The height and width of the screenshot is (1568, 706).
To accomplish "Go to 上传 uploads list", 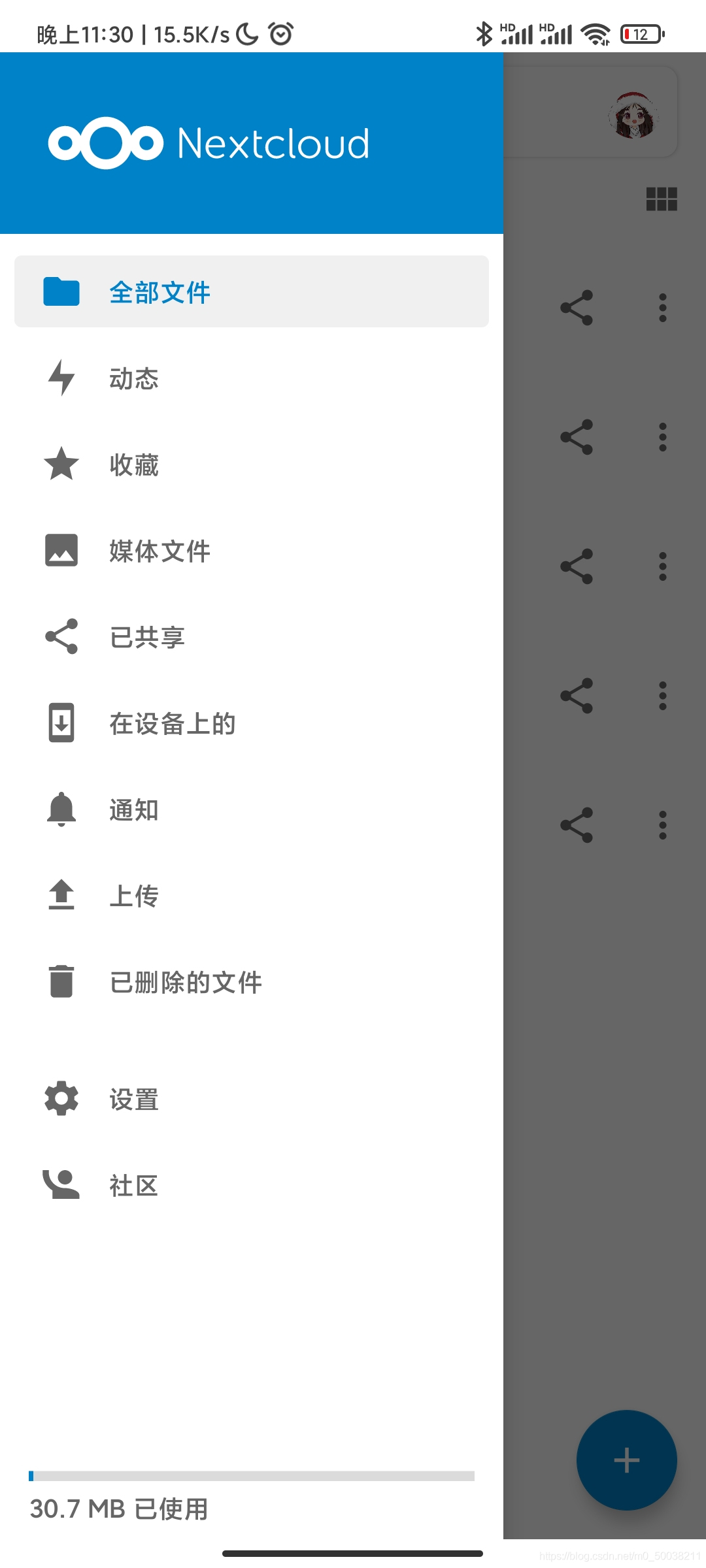I will click(x=133, y=896).
